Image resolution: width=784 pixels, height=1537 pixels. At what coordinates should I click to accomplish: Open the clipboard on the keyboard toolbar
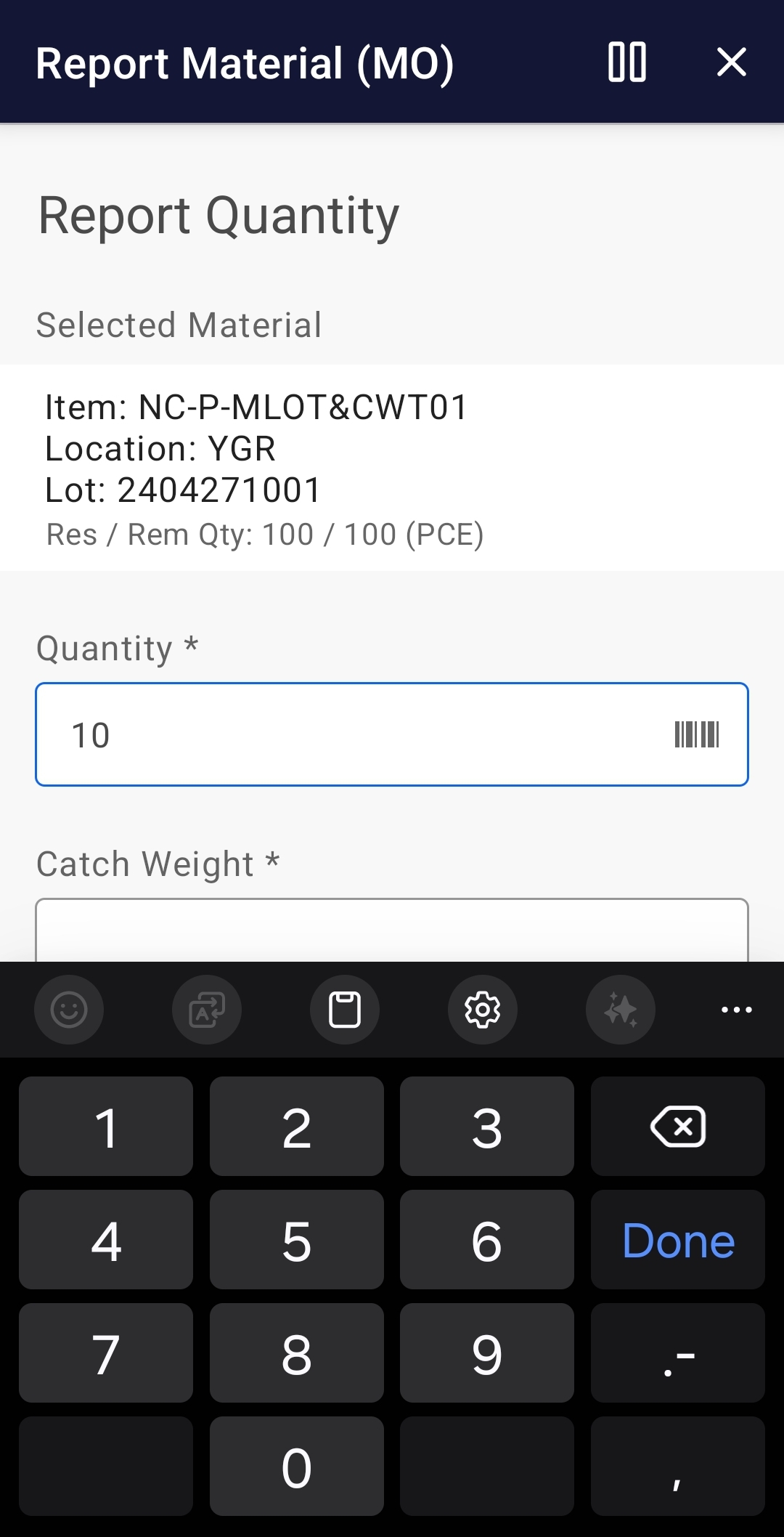click(344, 1009)
